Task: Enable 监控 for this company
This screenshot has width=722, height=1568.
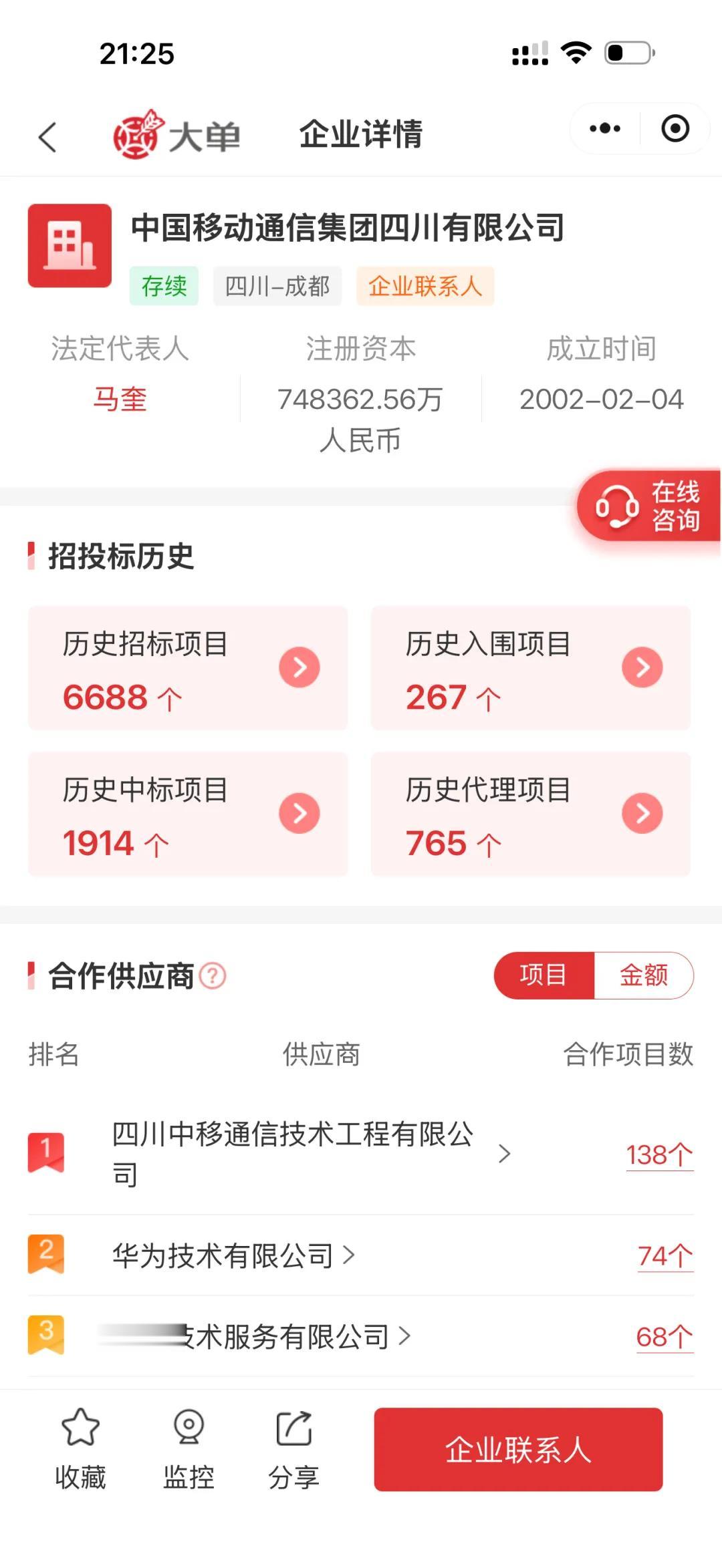Action: tap(189, 1448)
